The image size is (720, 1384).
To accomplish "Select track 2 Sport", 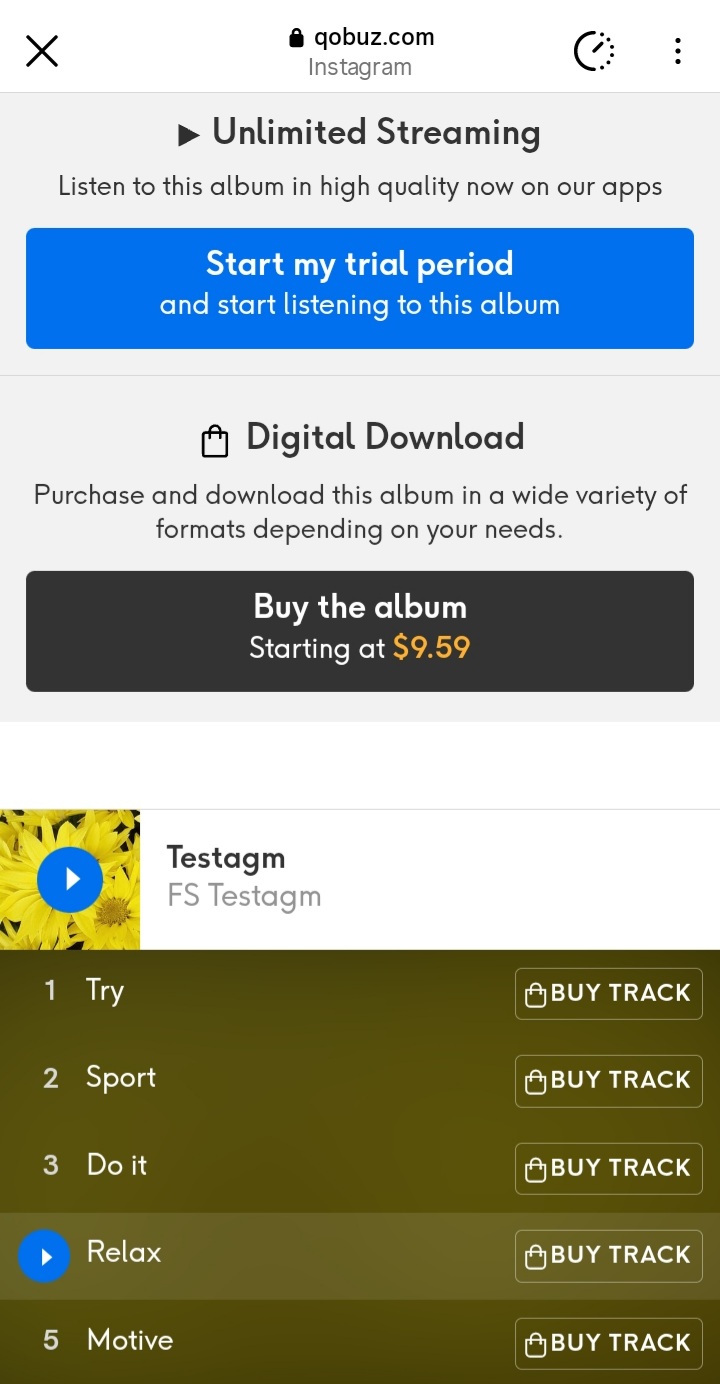I will point(120,1078).
